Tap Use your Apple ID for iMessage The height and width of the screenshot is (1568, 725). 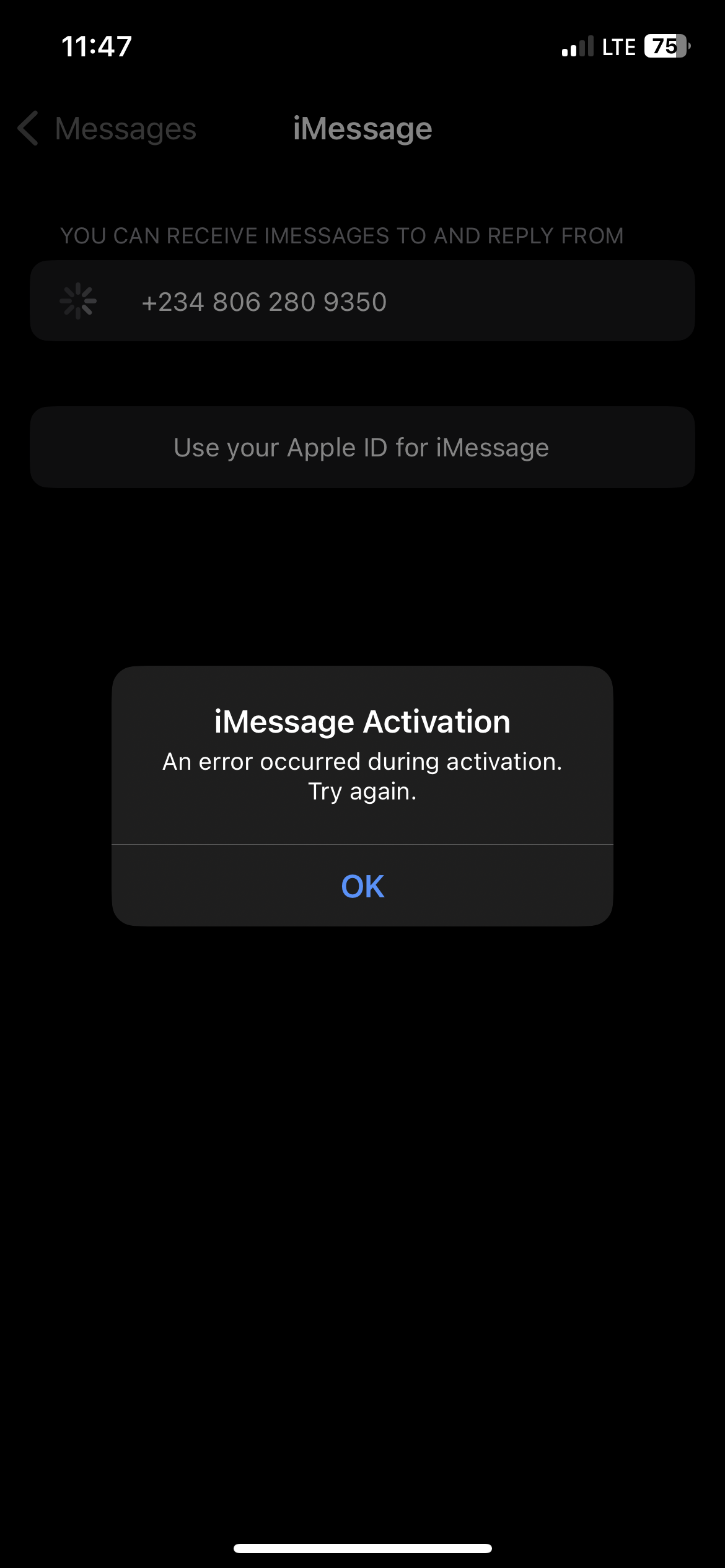click(362, 447)
